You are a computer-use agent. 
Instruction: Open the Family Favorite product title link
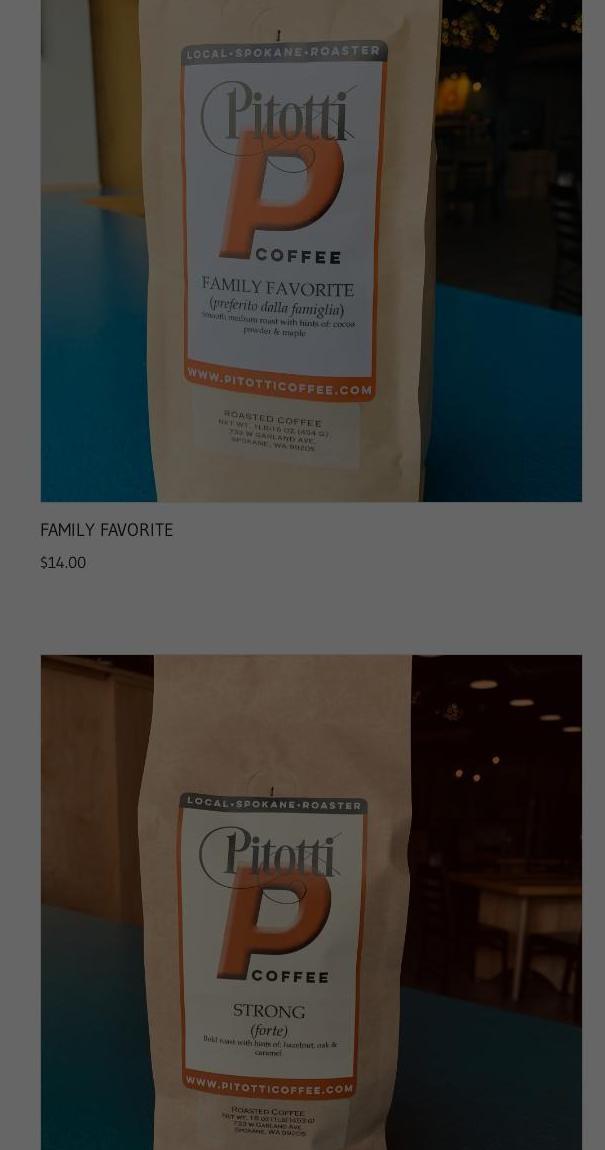107,530
